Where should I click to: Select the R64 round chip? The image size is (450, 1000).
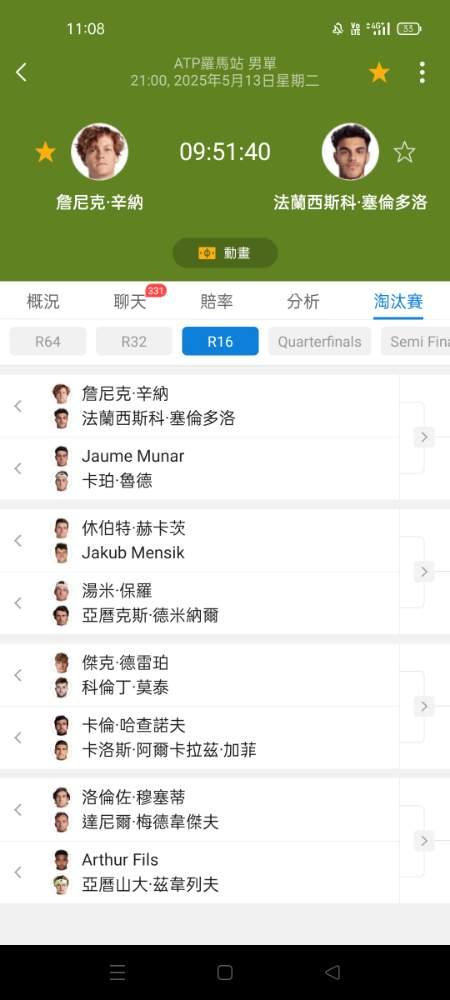pos(48,341)
